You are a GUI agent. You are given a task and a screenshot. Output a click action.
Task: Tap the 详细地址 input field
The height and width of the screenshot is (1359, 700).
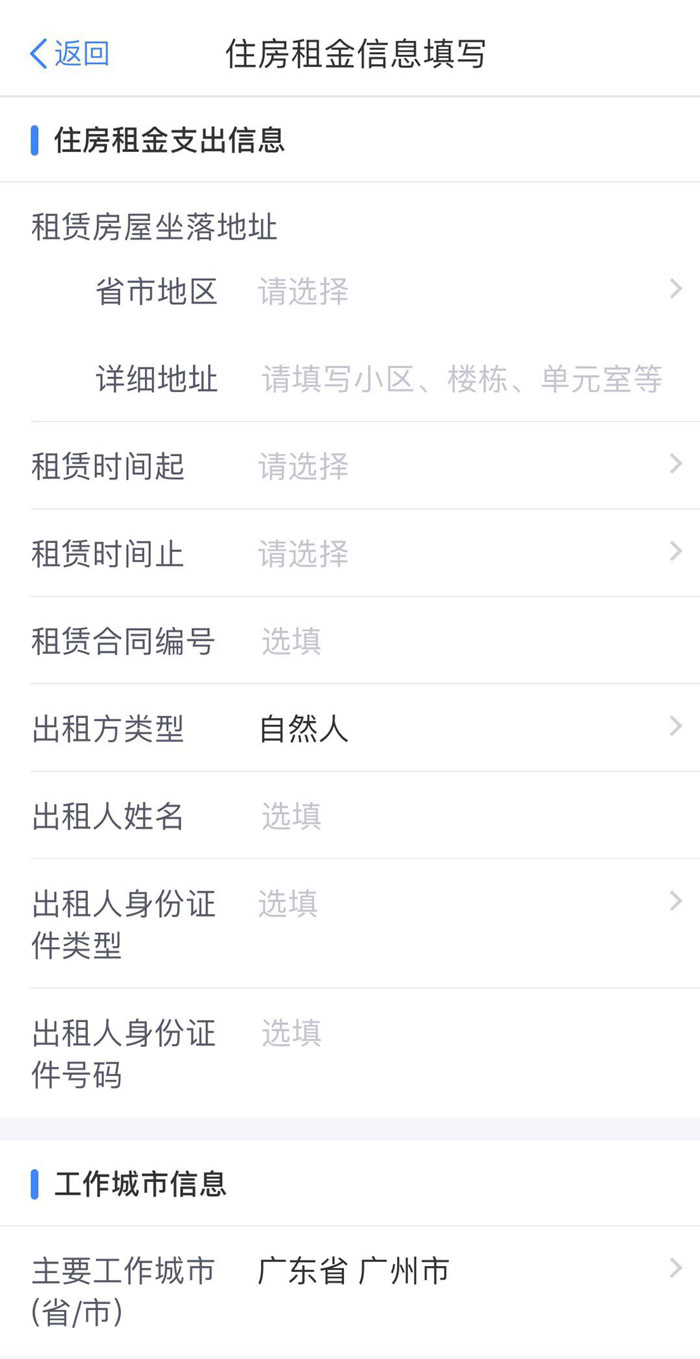pyautogui.click(x=462, y=379)
